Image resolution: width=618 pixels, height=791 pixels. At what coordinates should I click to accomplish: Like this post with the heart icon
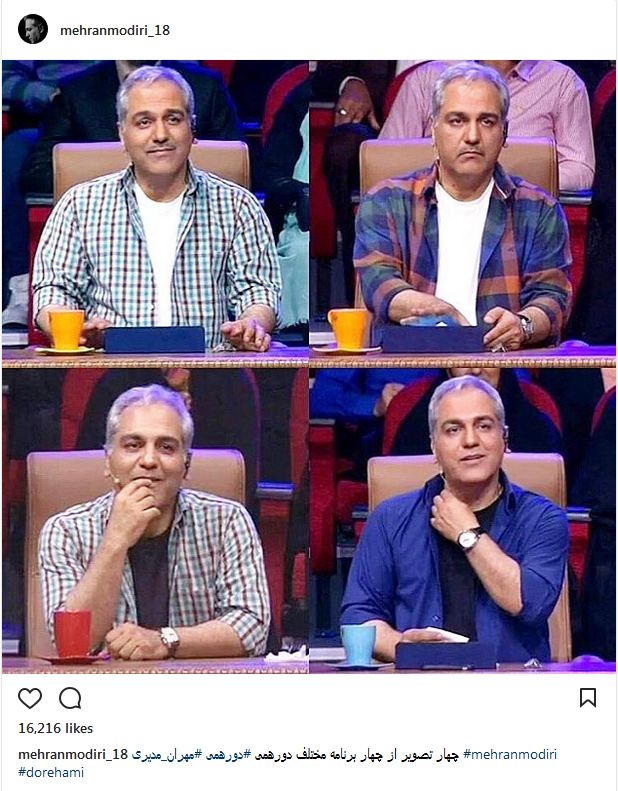(x=30, y=697)
